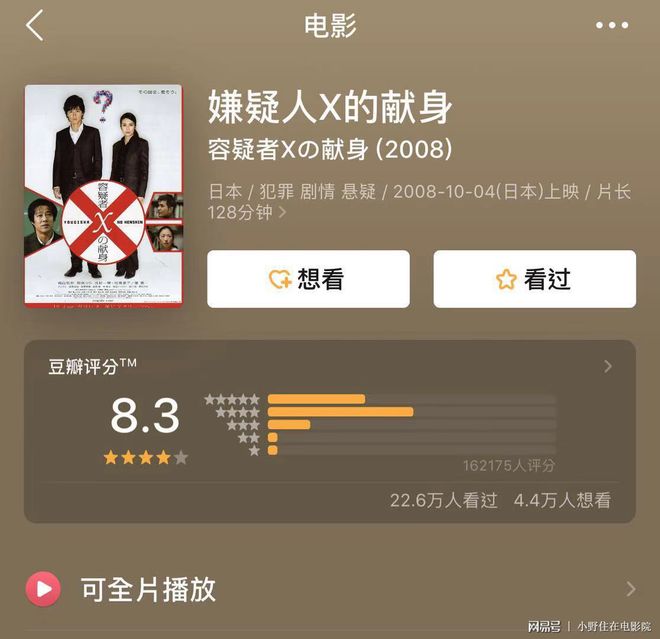Open the three-dot overflow menu
Viewport: 660px width, 639px height.
(612, 26)
